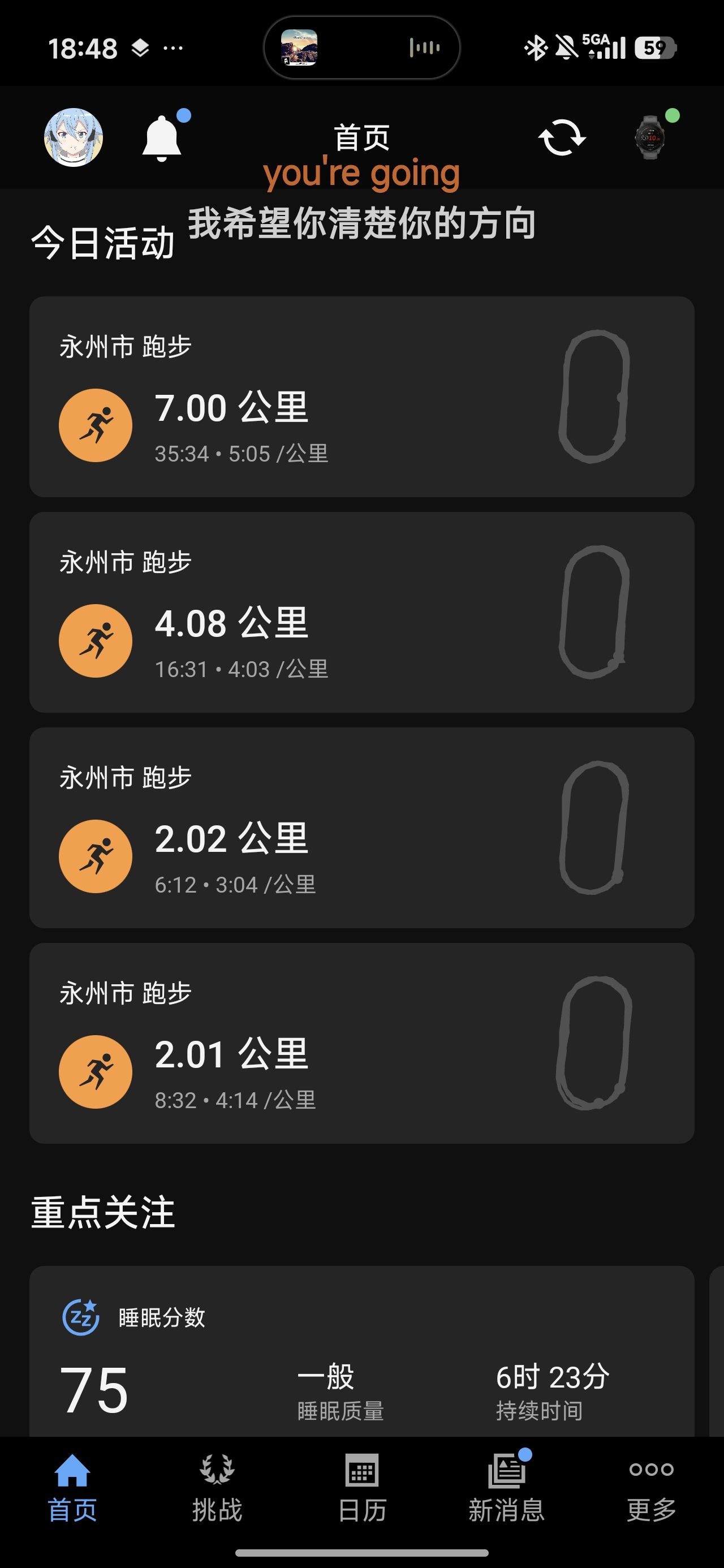Sync data with the refresh icon
This screenshot has height=1568, width=724.
pos(562,137)
